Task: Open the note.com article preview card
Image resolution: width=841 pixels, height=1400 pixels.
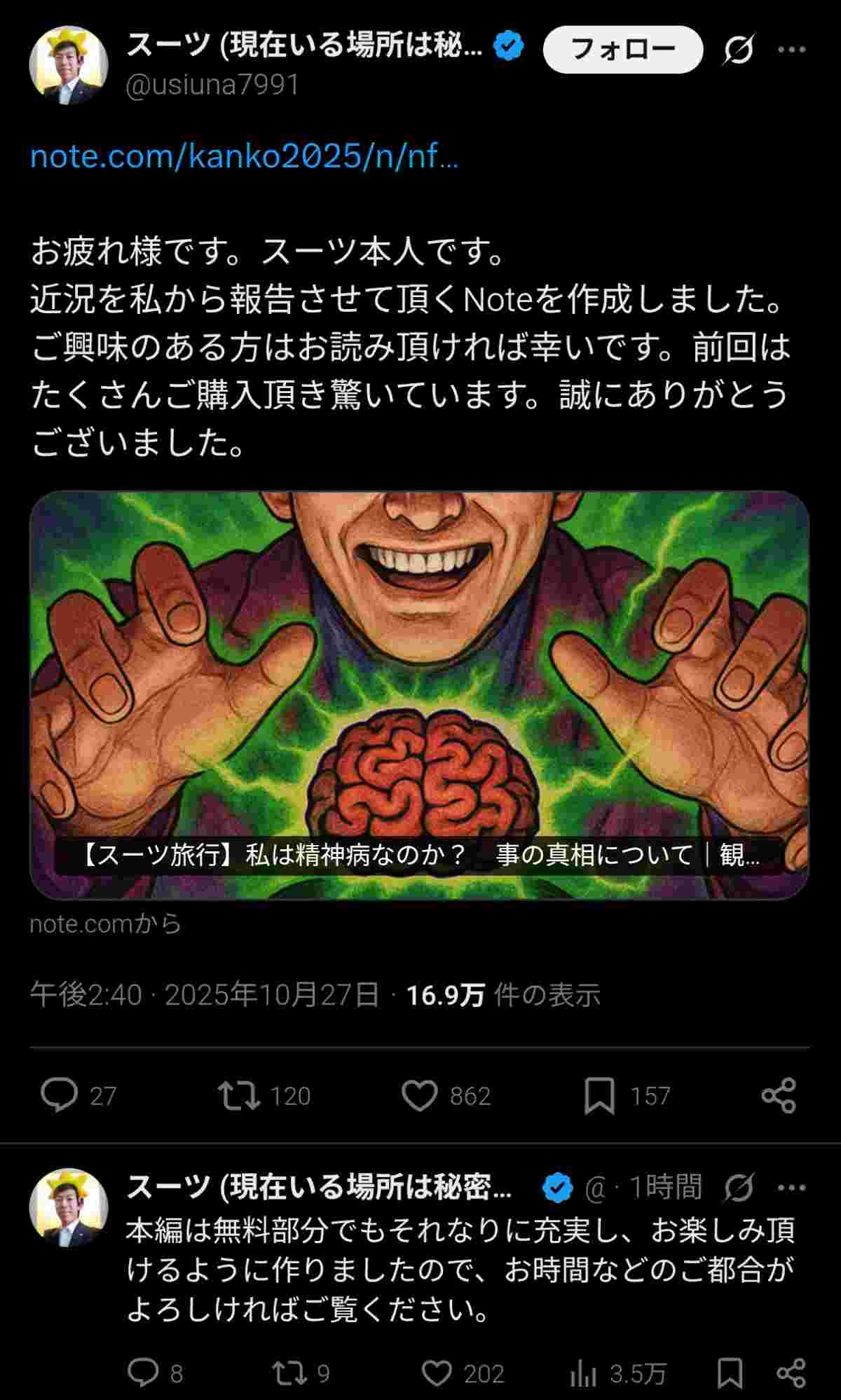Action: (419, 694)
